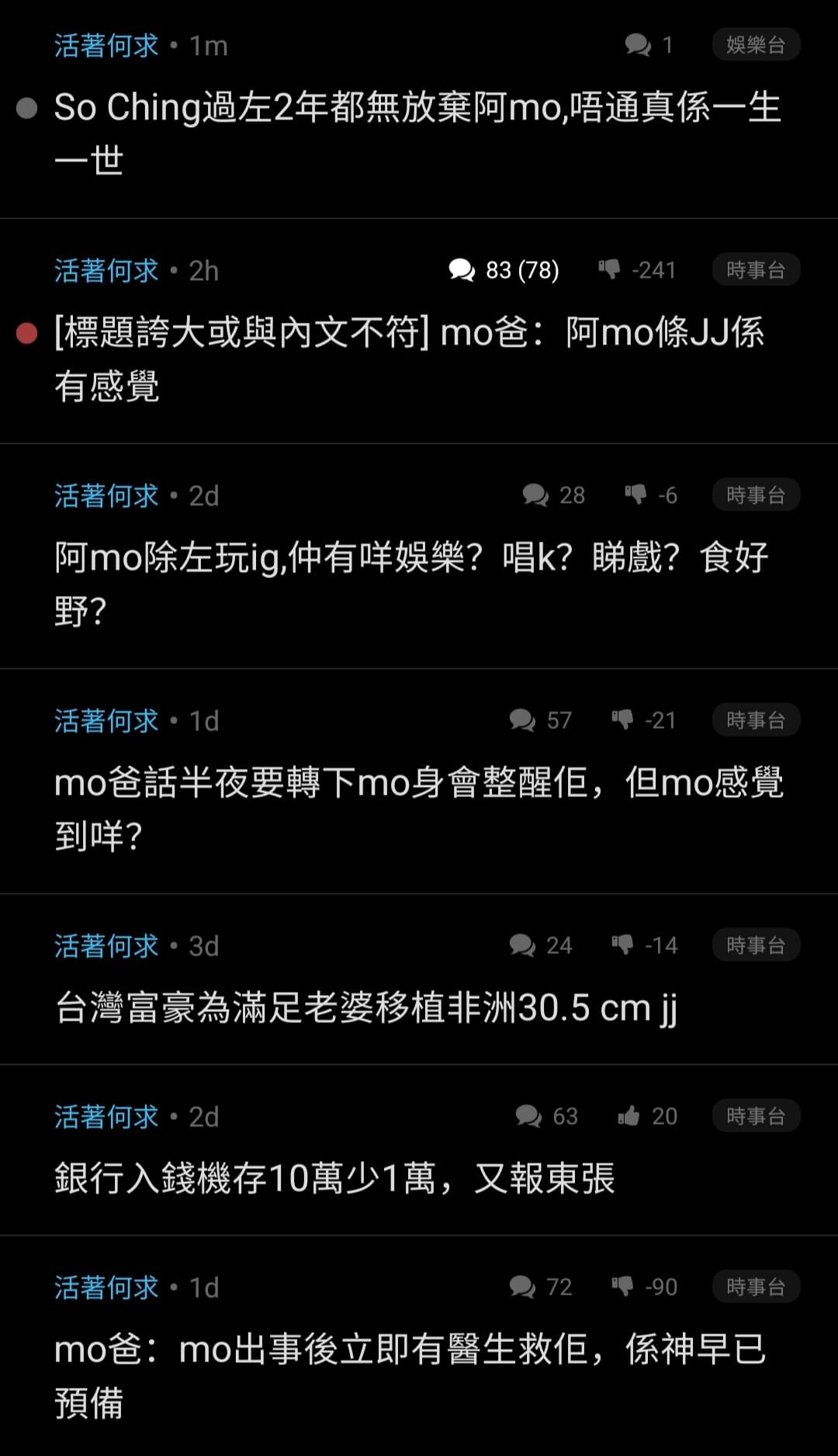Viewport: 838px width, 1456px height.
Task: Click the thumbs-down icon showing -90
Action: point(621,1286)
